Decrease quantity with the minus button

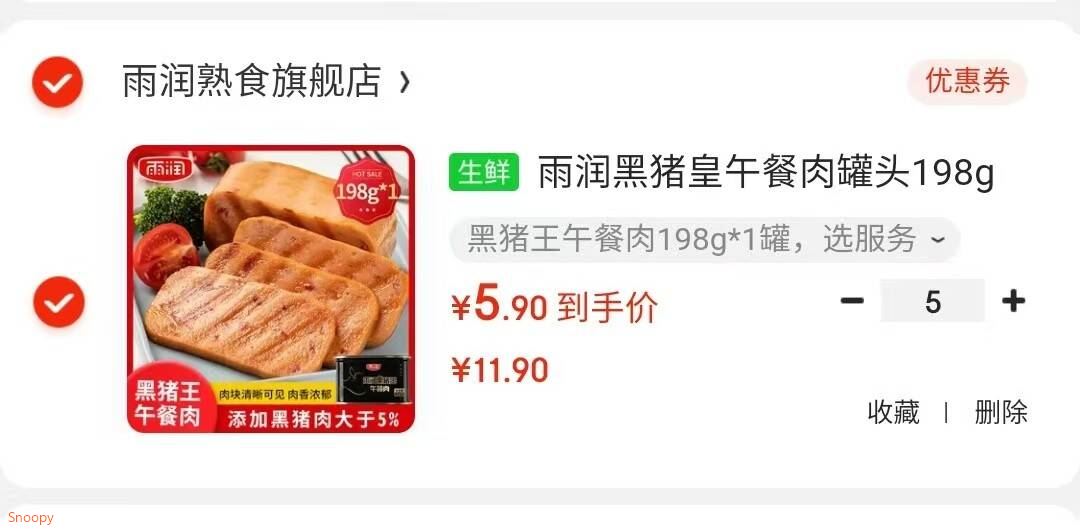(852, 301)
